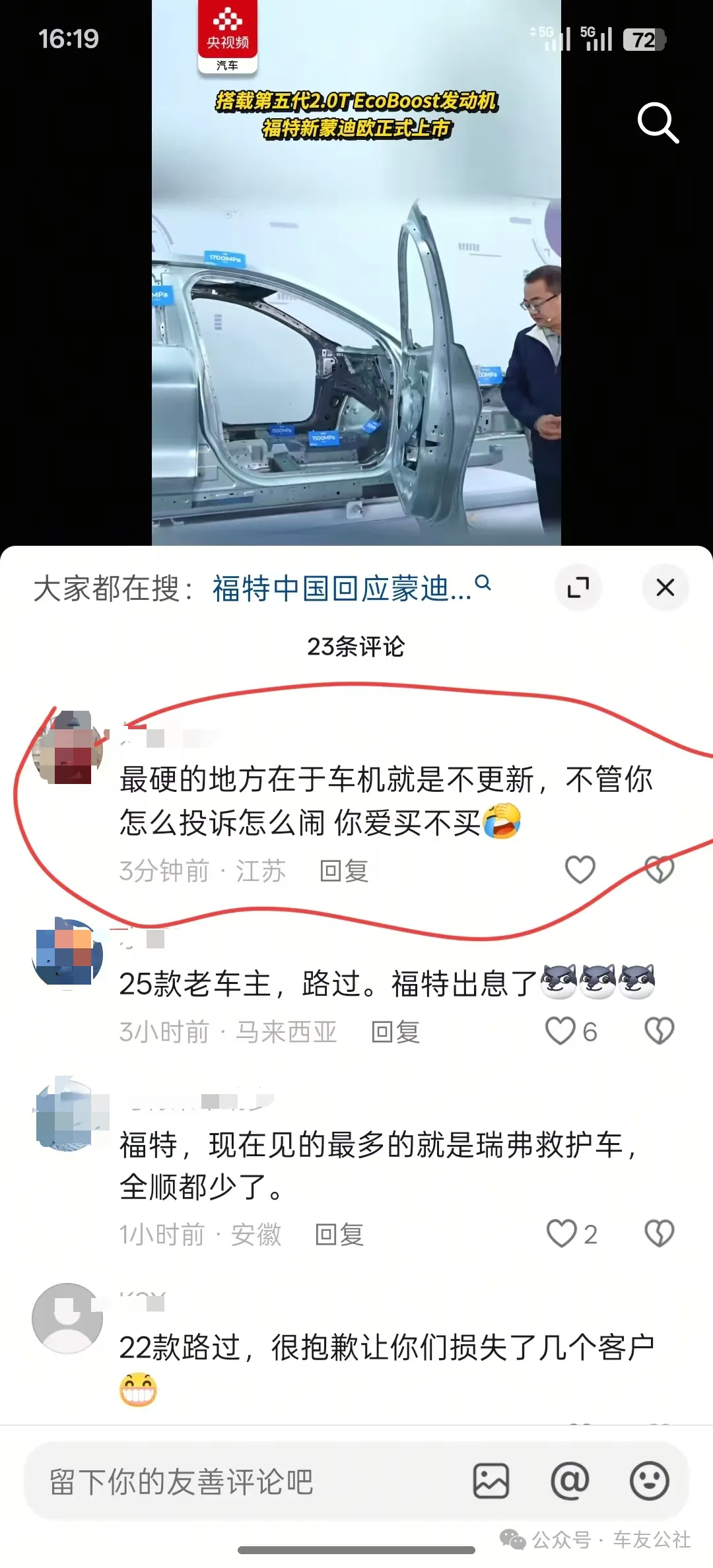Like the 25款老车主 comment
The image size is (713, 1568).
pos(560,1031)
